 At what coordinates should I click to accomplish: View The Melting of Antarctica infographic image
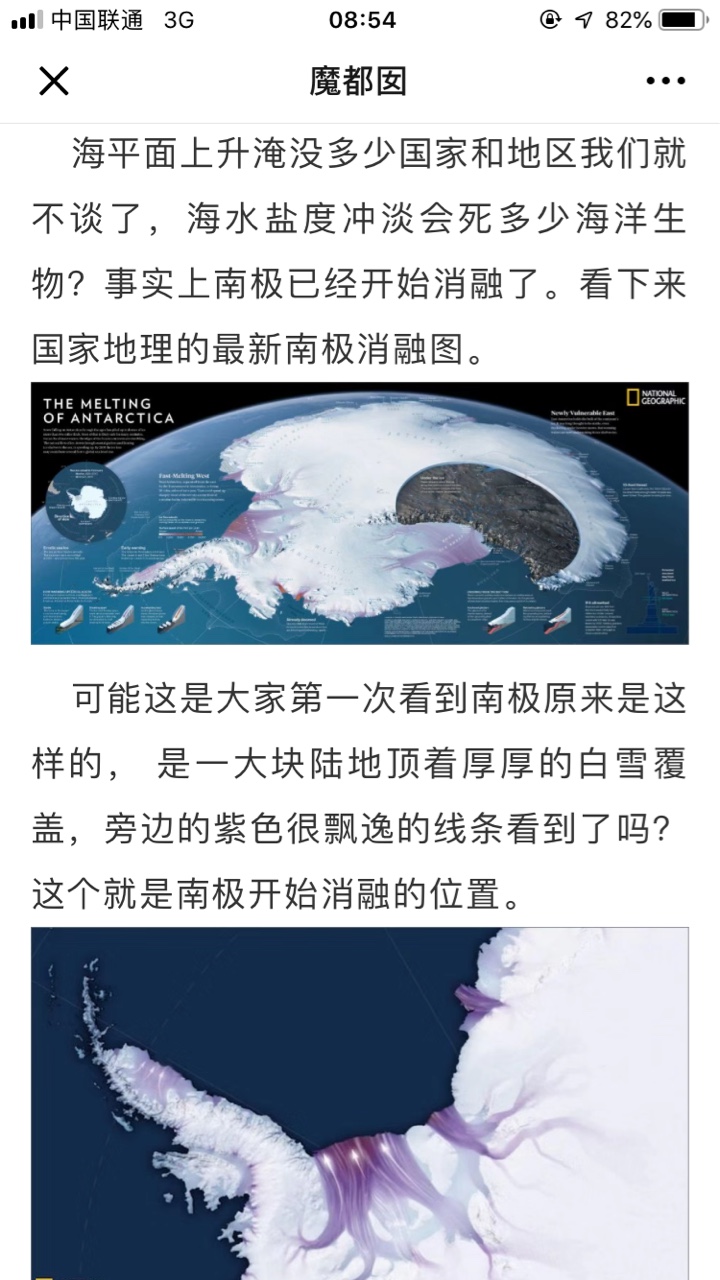(x=360, y=513)
